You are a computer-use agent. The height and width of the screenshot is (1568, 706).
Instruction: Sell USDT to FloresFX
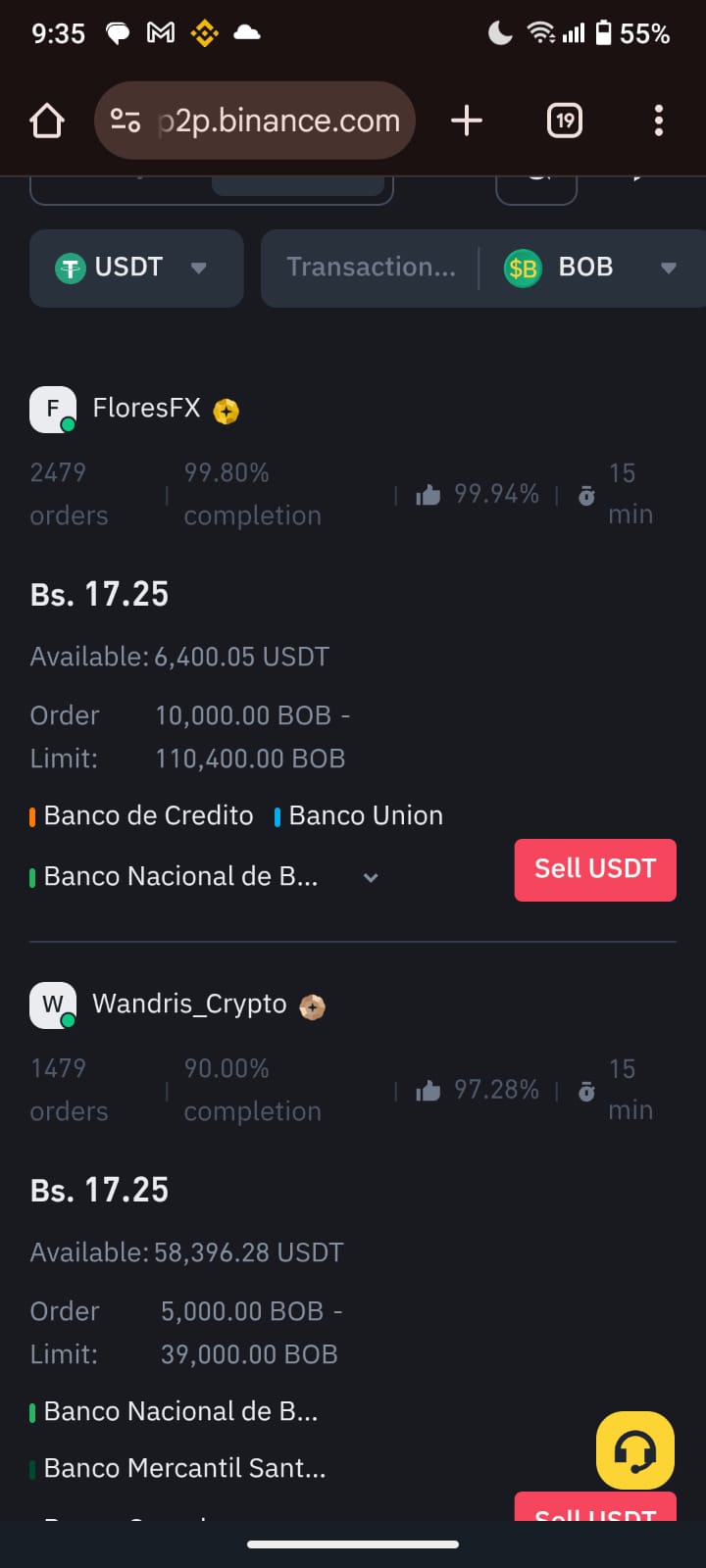pos(595,869)
